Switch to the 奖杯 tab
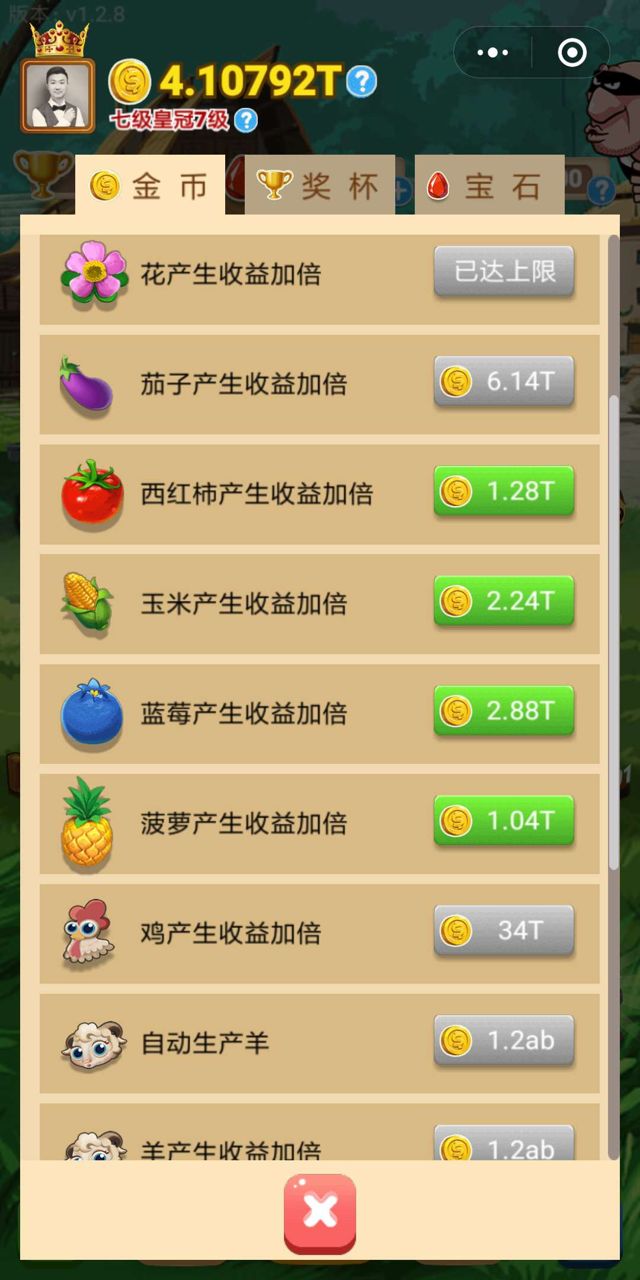 pyautogui.click(x=317, y=185)
